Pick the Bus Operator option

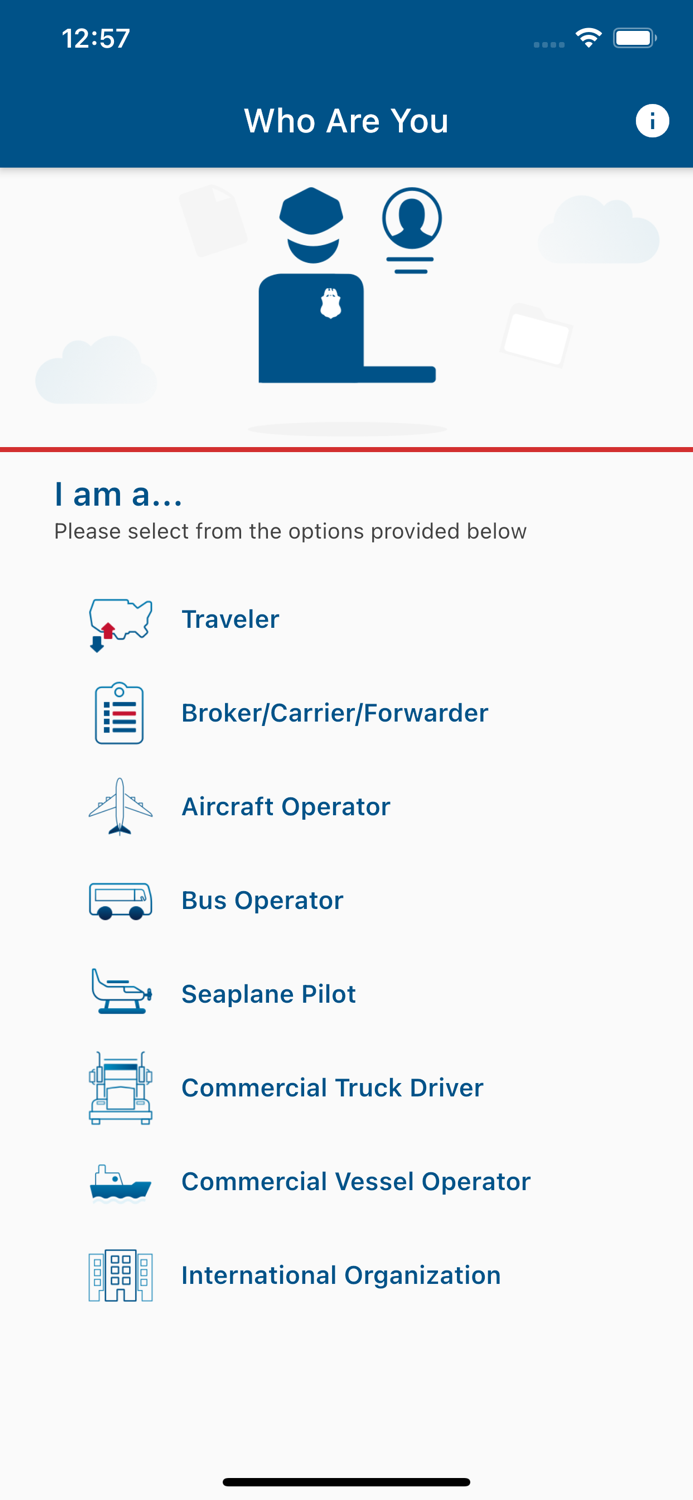pos(262,901)
